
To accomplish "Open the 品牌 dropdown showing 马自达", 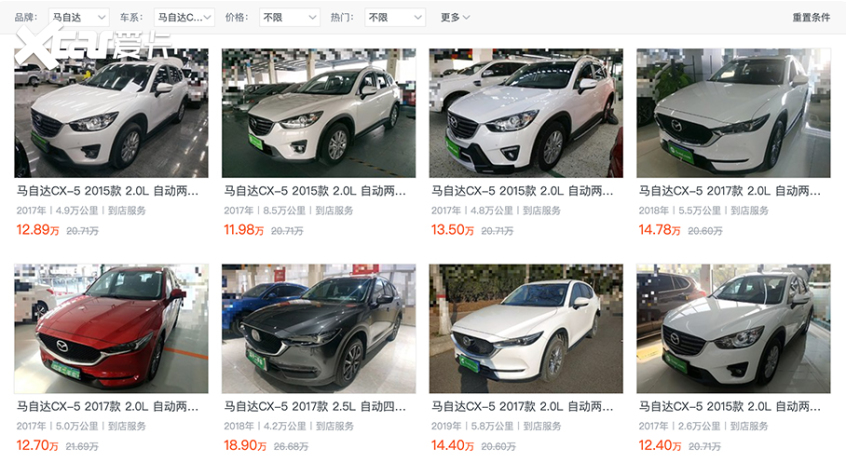I will 79,17.
